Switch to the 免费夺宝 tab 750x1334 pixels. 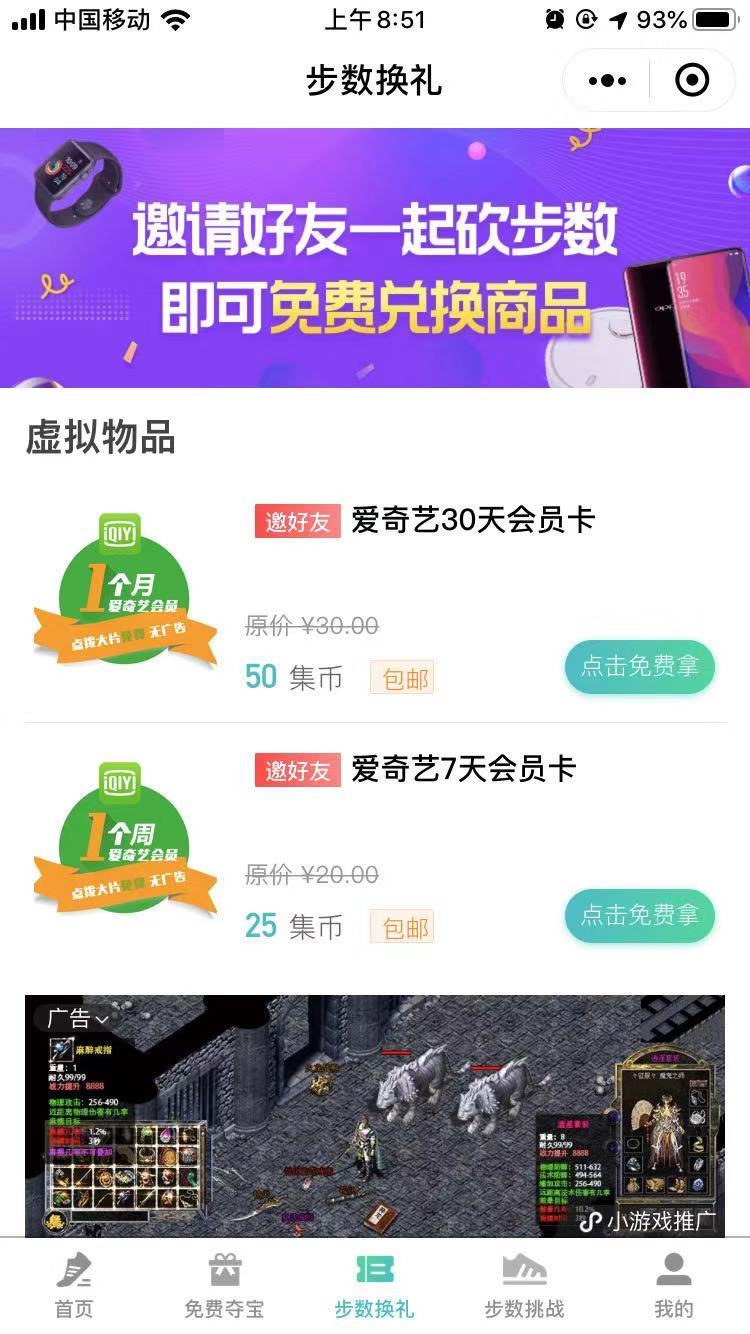[224, 1285]
